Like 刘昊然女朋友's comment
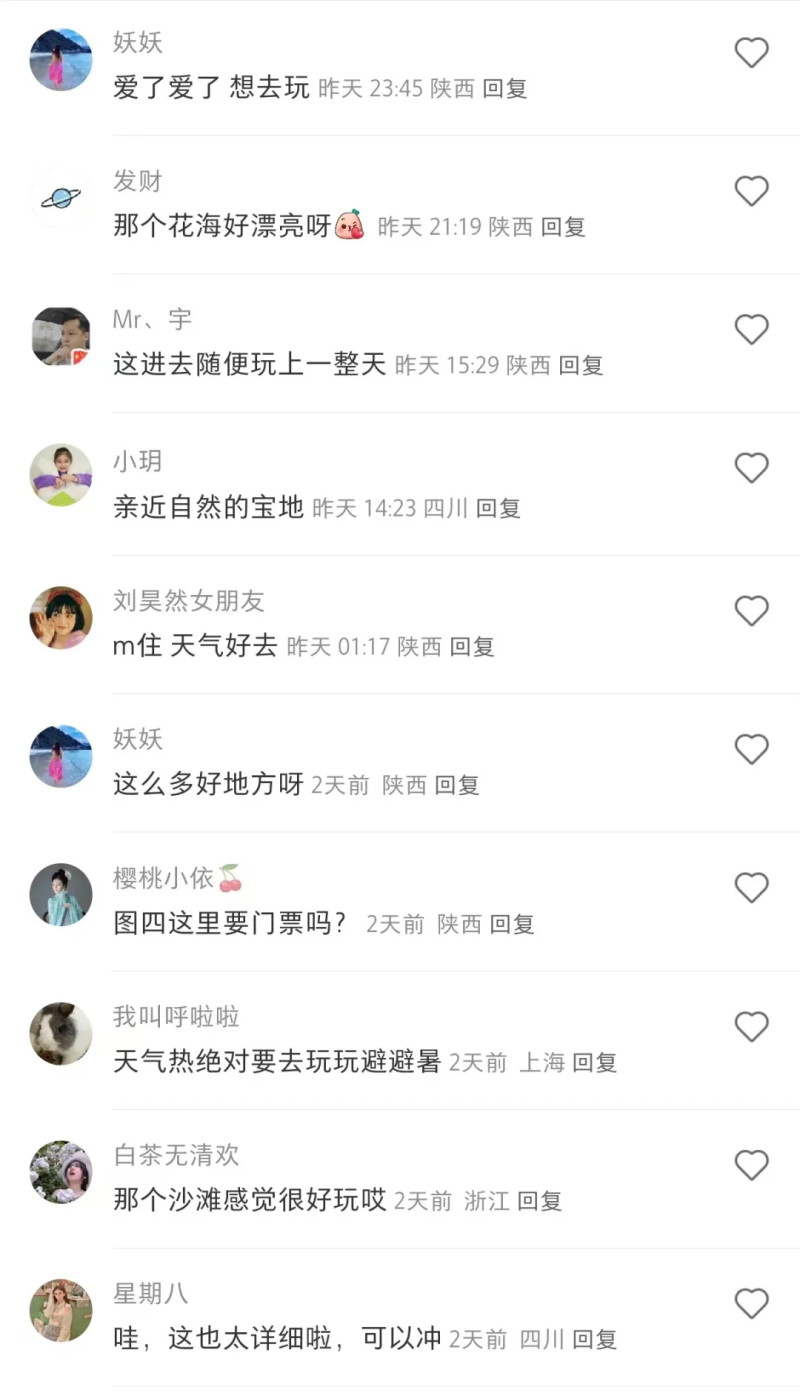The width and height of the screenshot is (800, 1393). (751, 611)
